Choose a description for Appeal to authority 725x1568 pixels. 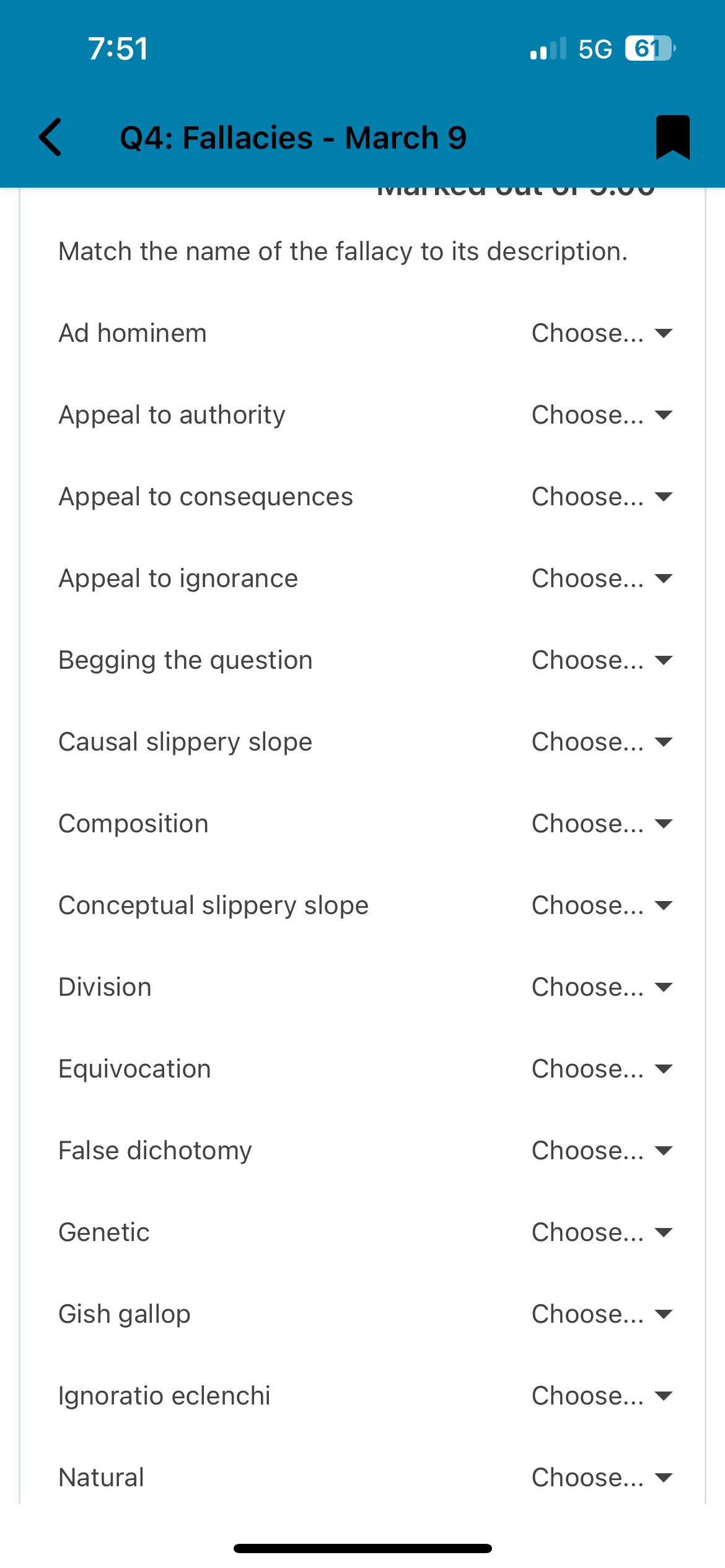[x=602, y=415]
